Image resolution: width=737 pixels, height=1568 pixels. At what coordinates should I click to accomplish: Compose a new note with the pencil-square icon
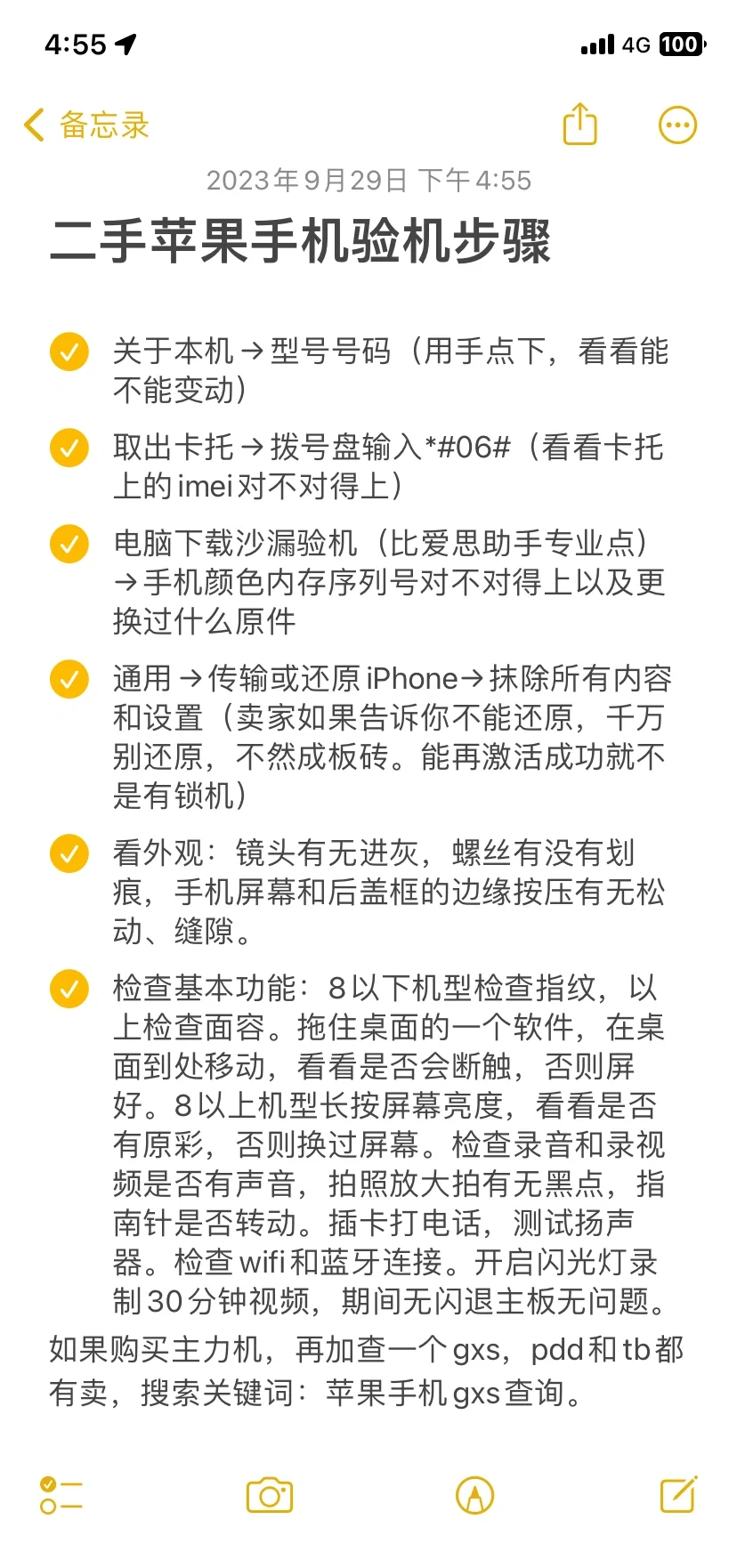tap(678, 1495)
